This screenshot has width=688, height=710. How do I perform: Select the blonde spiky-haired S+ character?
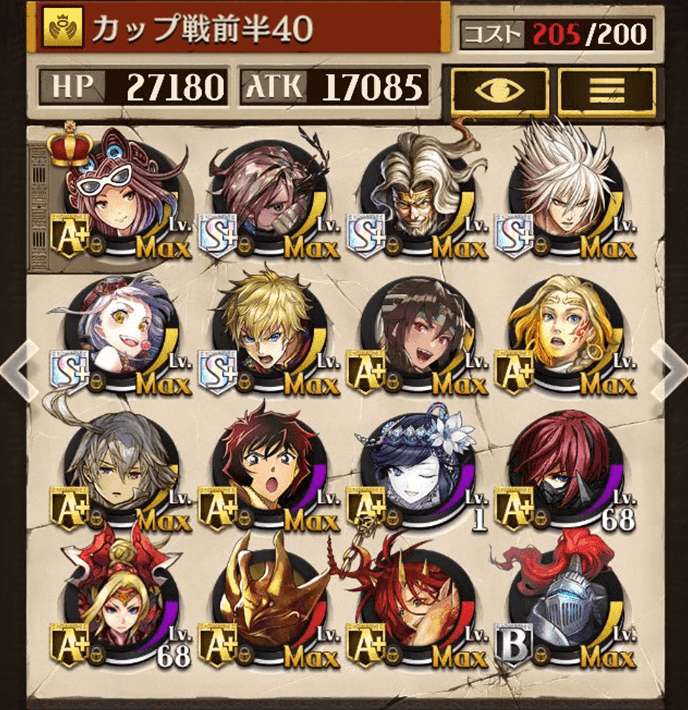pyautogui.click(x=264, y=335)
